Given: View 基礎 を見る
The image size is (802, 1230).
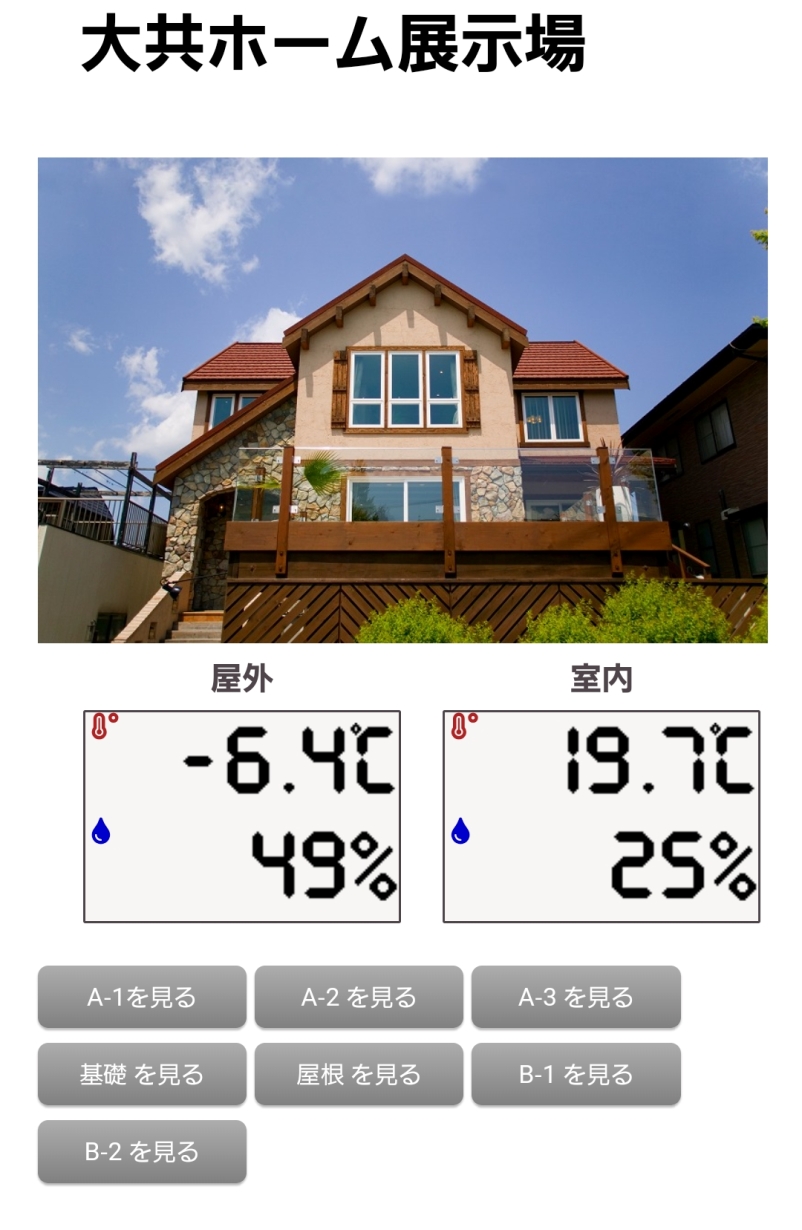Looking at the screenshot, I should coord(142,1074).
